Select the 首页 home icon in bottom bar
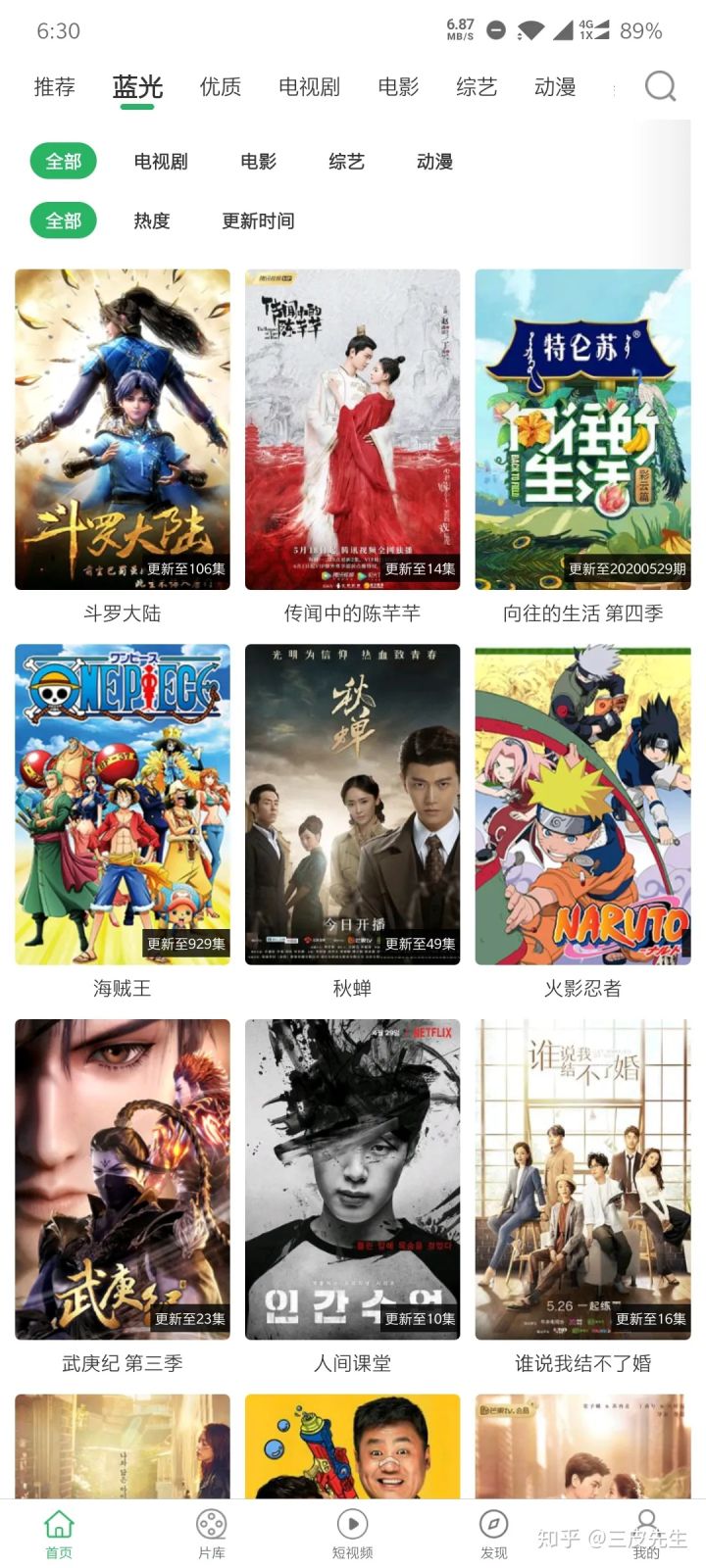The image size is (706, 1568). (x=56, y=1527)
